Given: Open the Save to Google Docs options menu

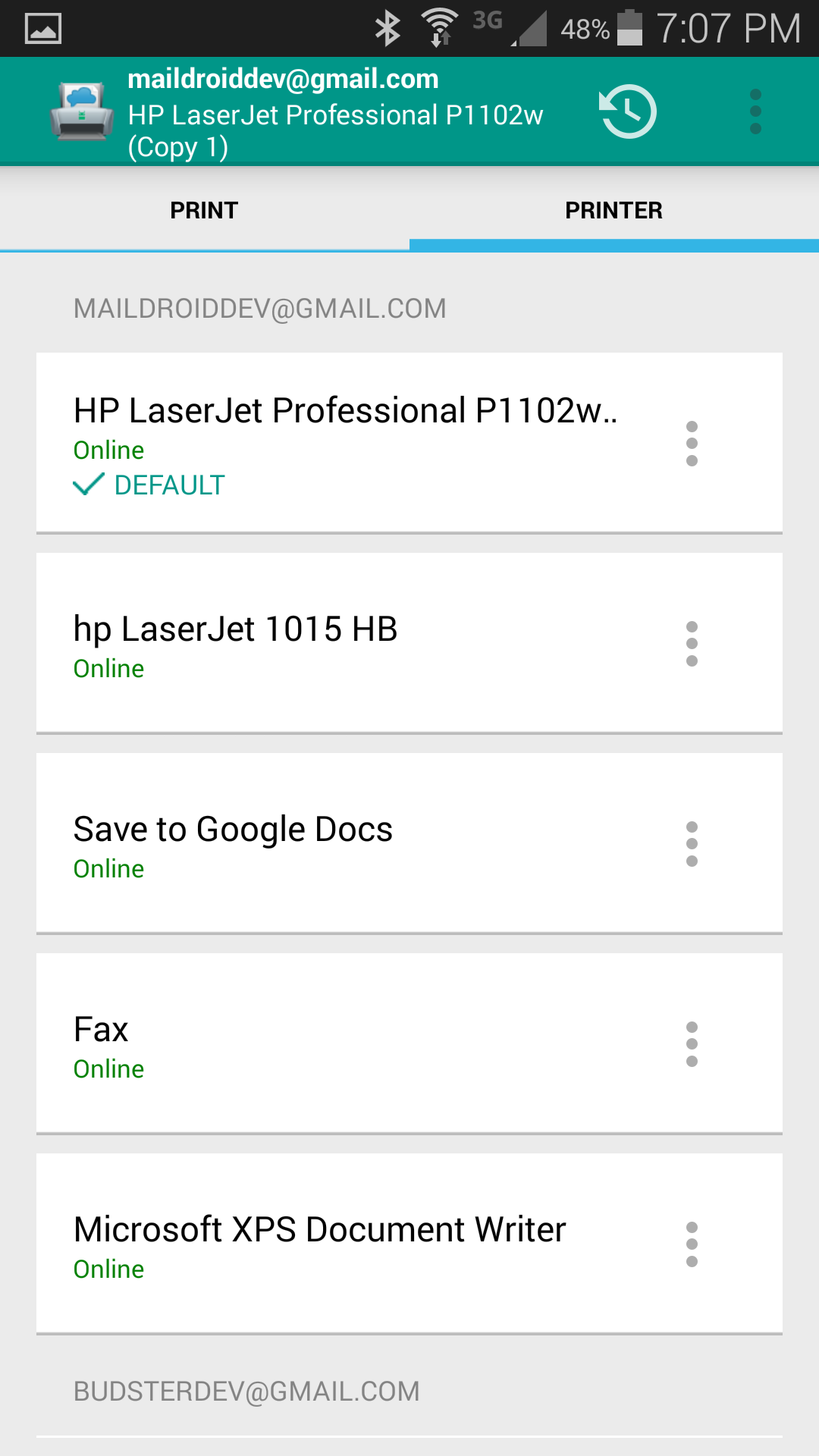Looking at the screenshot, I should coord(692,844).
